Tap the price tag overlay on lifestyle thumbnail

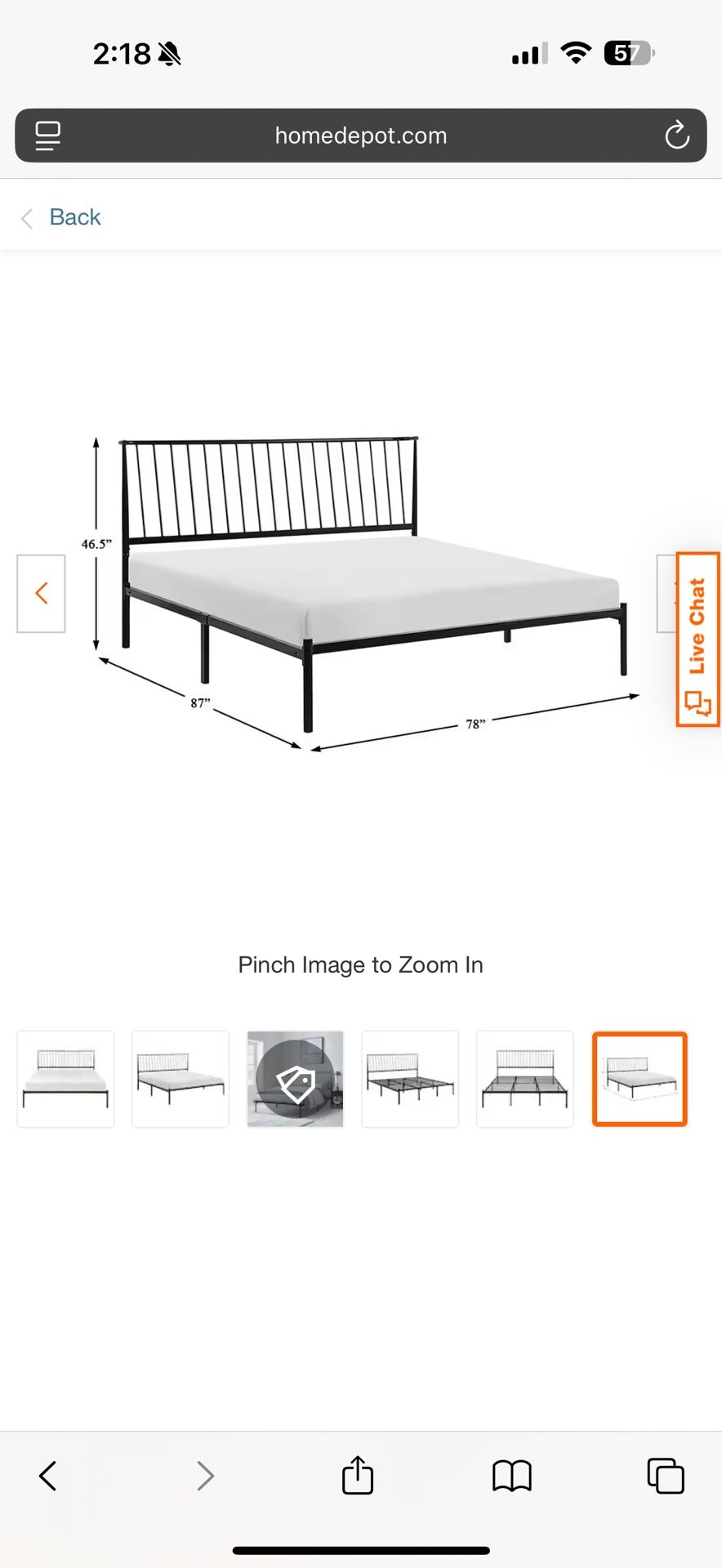pos(295,1079)
